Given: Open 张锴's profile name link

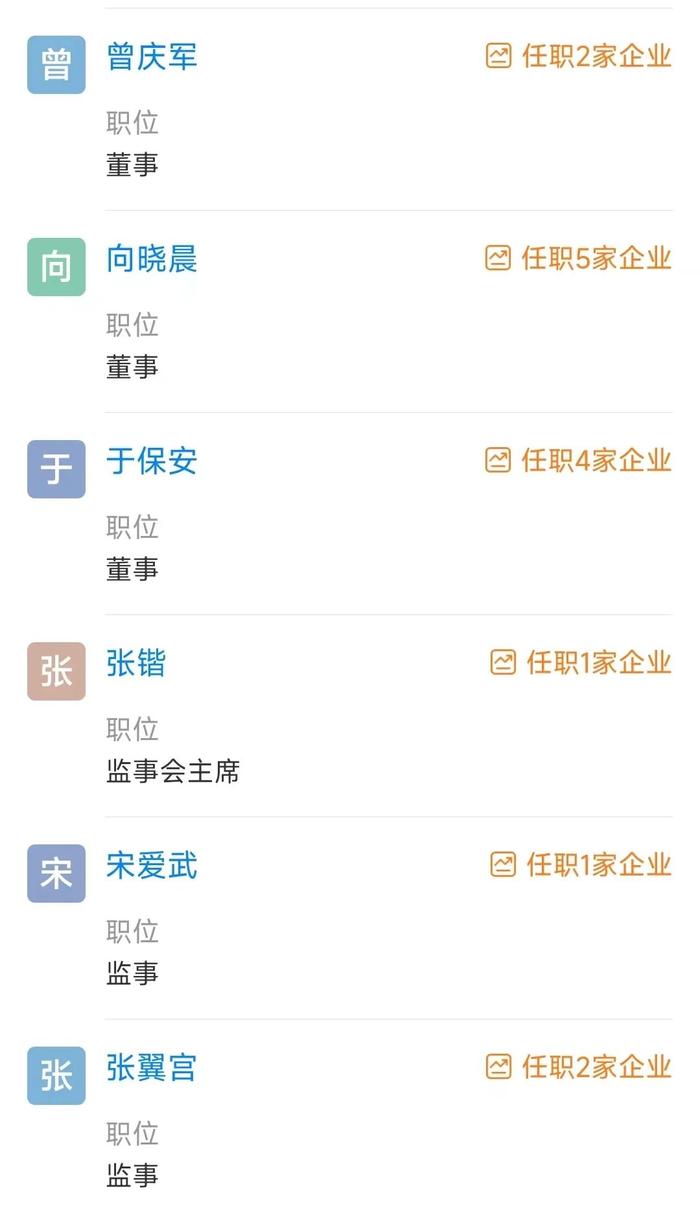Looking at the screenshot, I should click(136, 663).
